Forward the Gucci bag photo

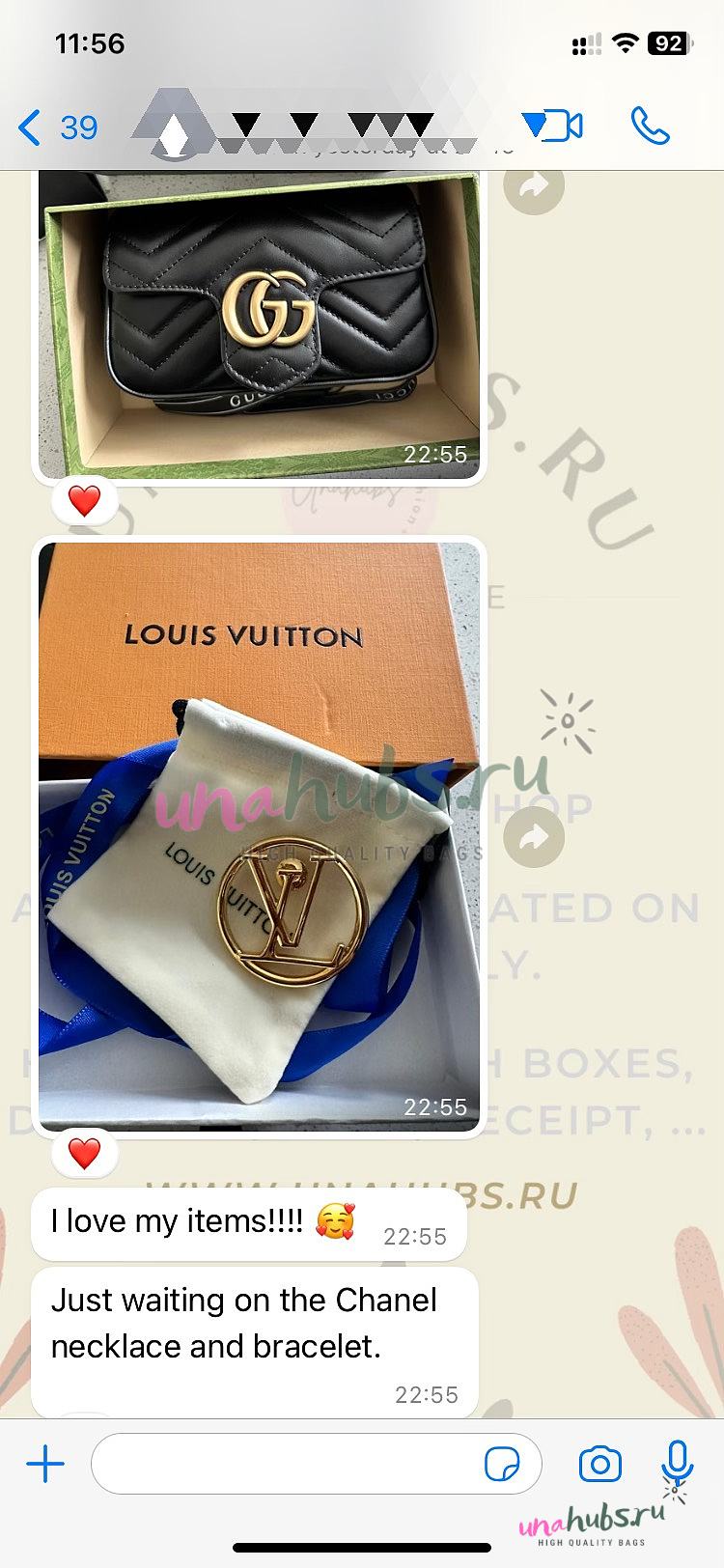coord(534,185)
